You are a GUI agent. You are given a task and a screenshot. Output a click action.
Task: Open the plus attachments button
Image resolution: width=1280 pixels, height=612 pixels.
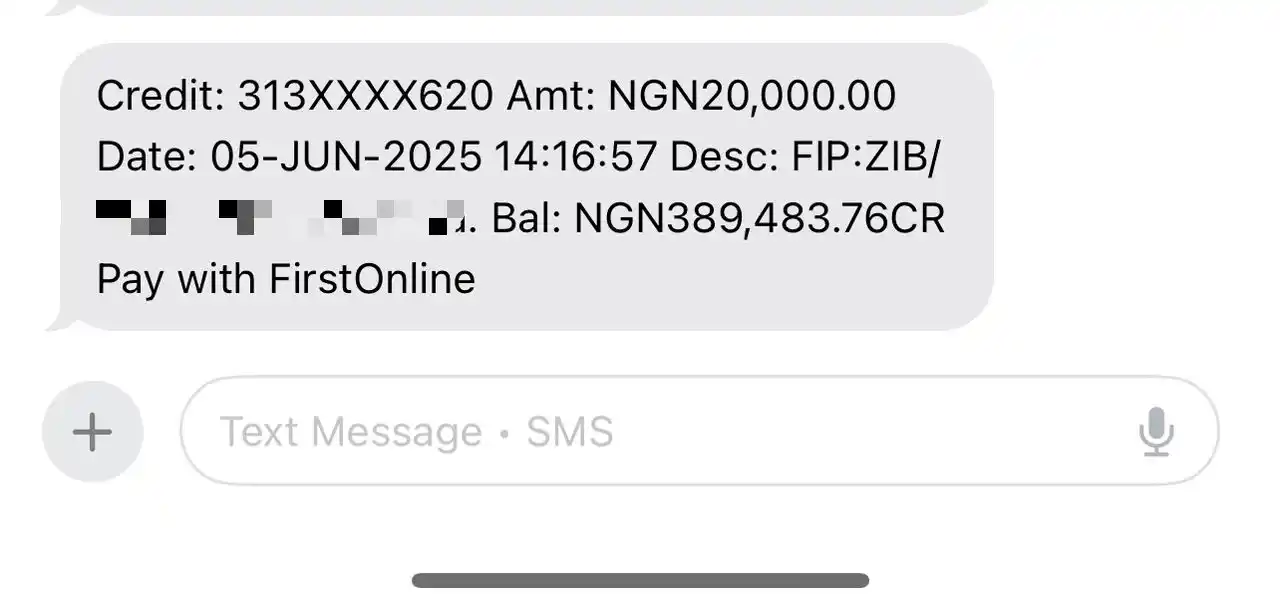point(92,432)
